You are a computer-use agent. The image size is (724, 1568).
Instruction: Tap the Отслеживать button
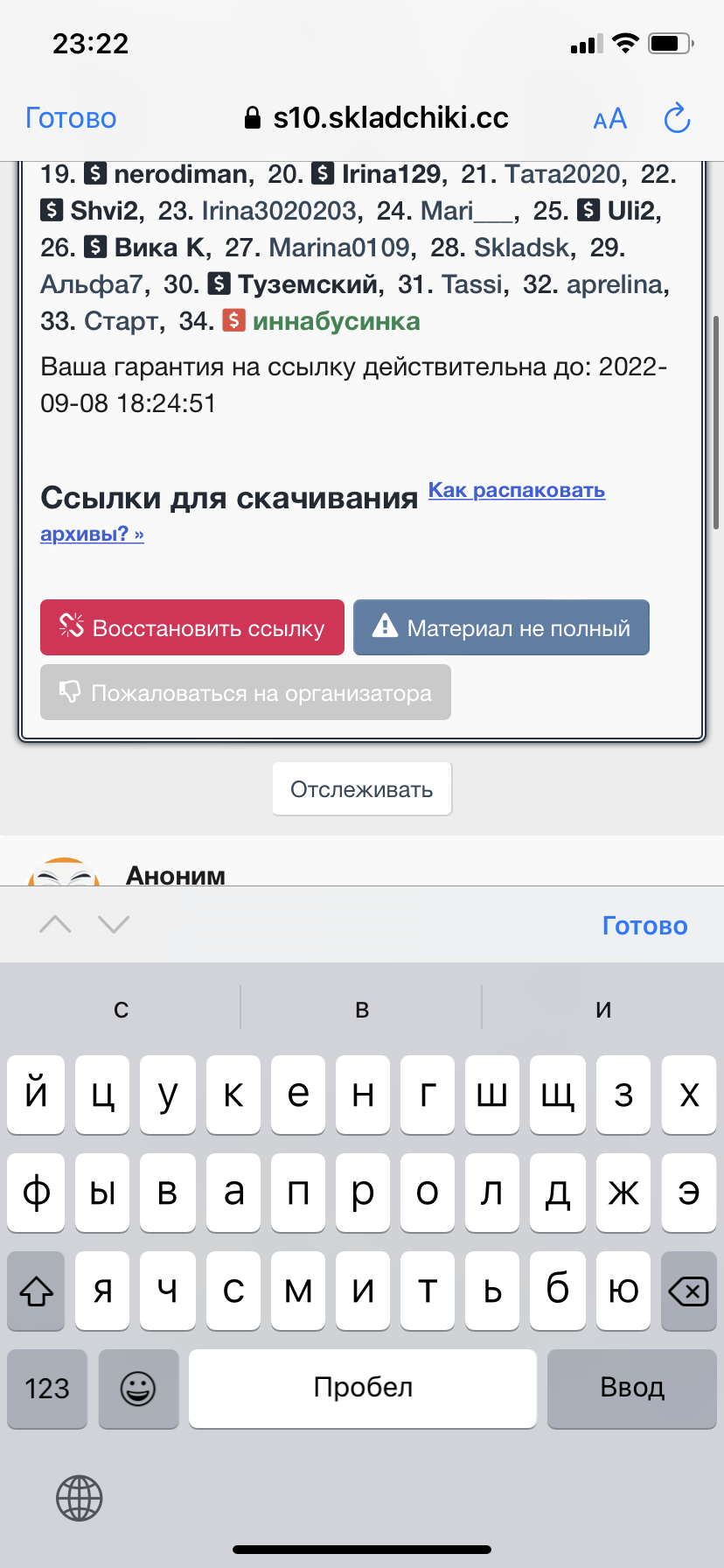tap(362, 789)
